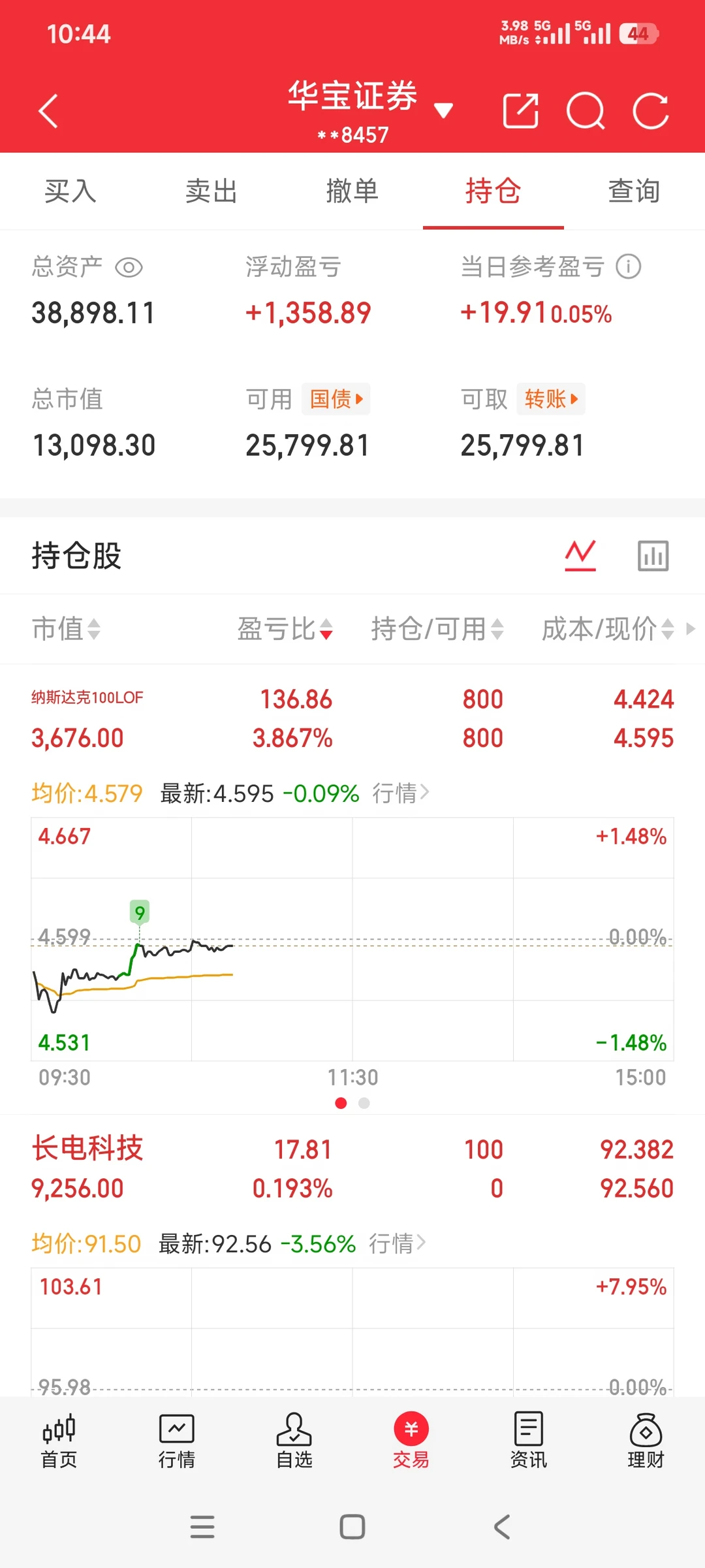Sort holdings by 盈亏比

[x=285, y=629]
